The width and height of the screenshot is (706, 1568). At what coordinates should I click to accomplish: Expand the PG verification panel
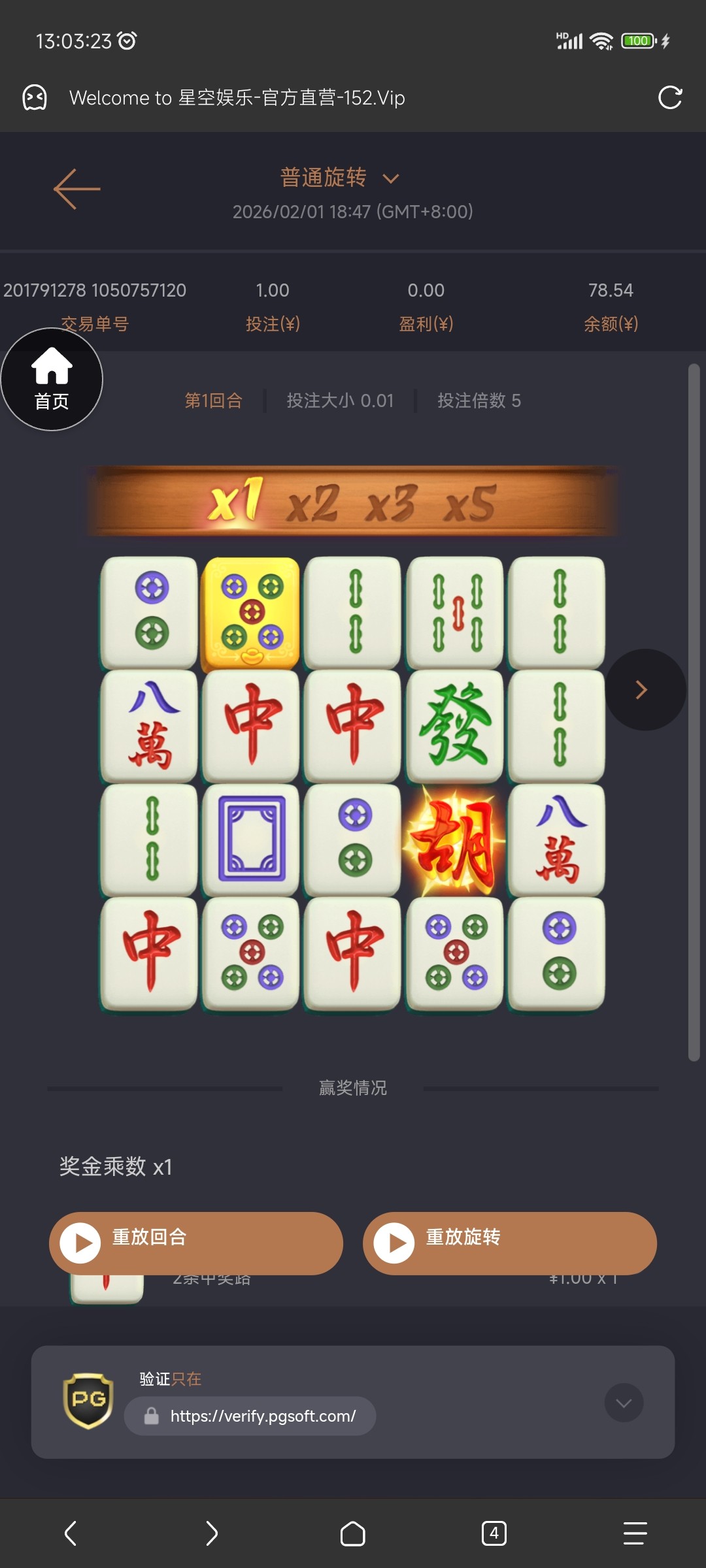pyautogui.click(x=624, y=1402)
